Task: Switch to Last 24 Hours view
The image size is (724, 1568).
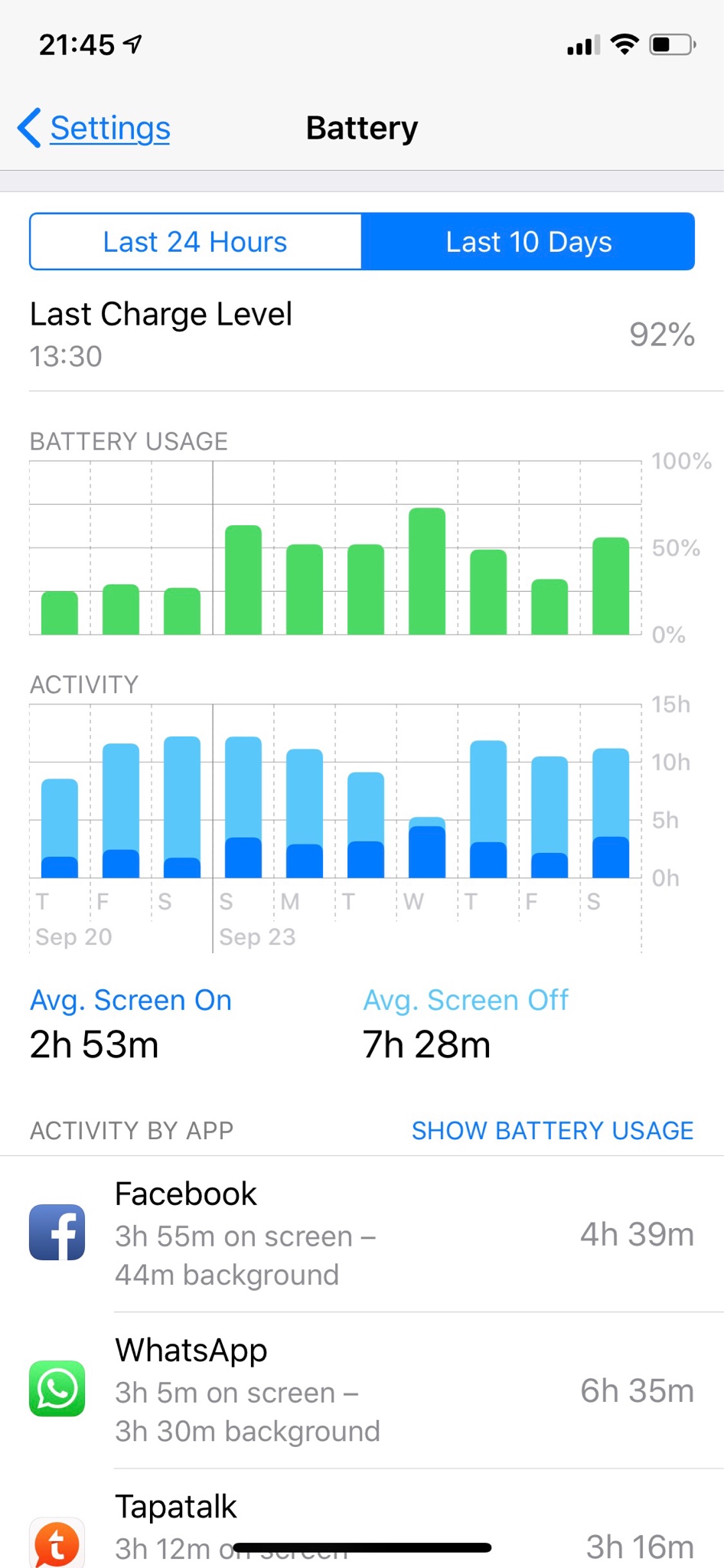Action: (x=195, y=242)
